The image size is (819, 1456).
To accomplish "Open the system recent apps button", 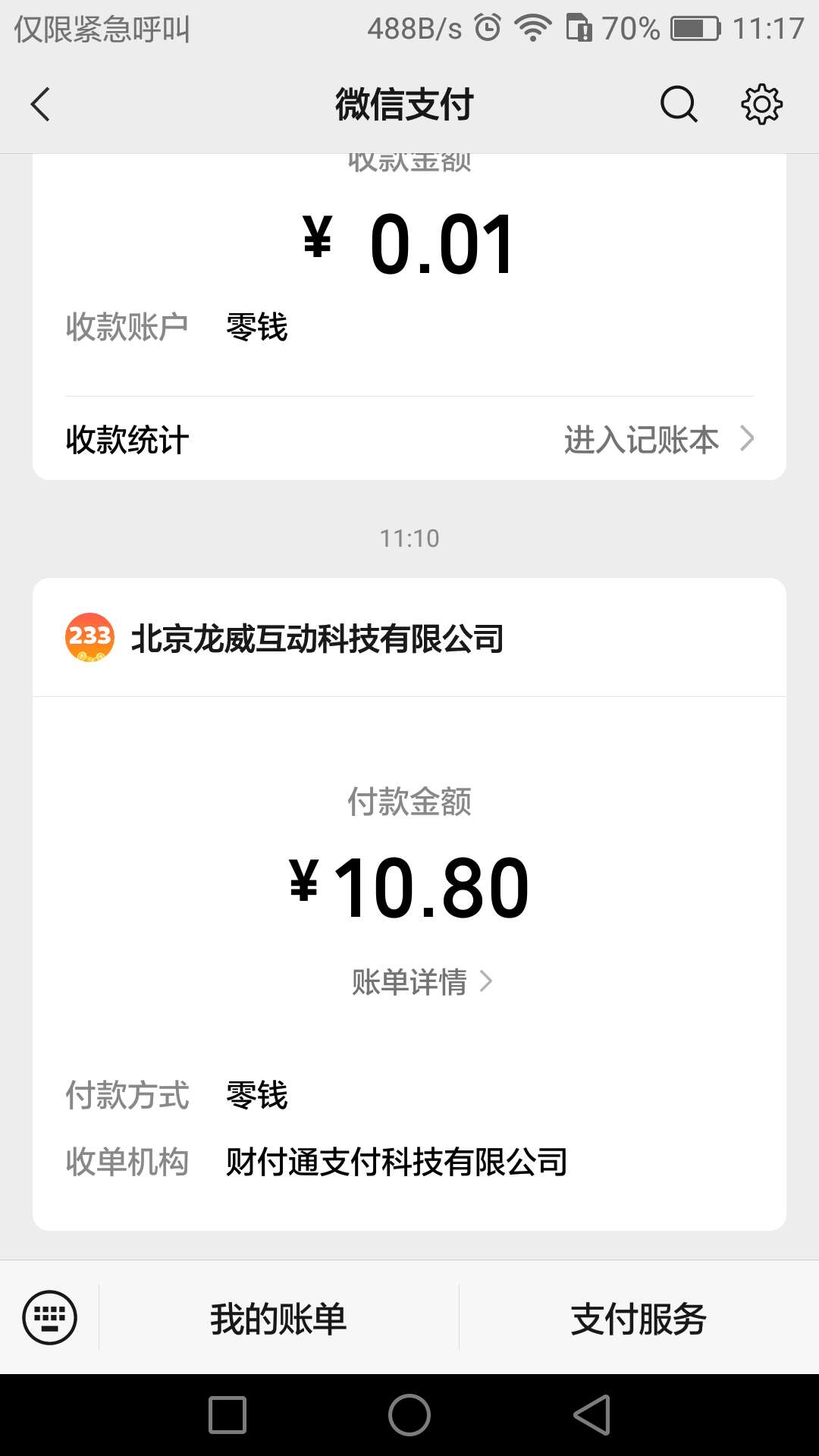I will point(227,1415).
